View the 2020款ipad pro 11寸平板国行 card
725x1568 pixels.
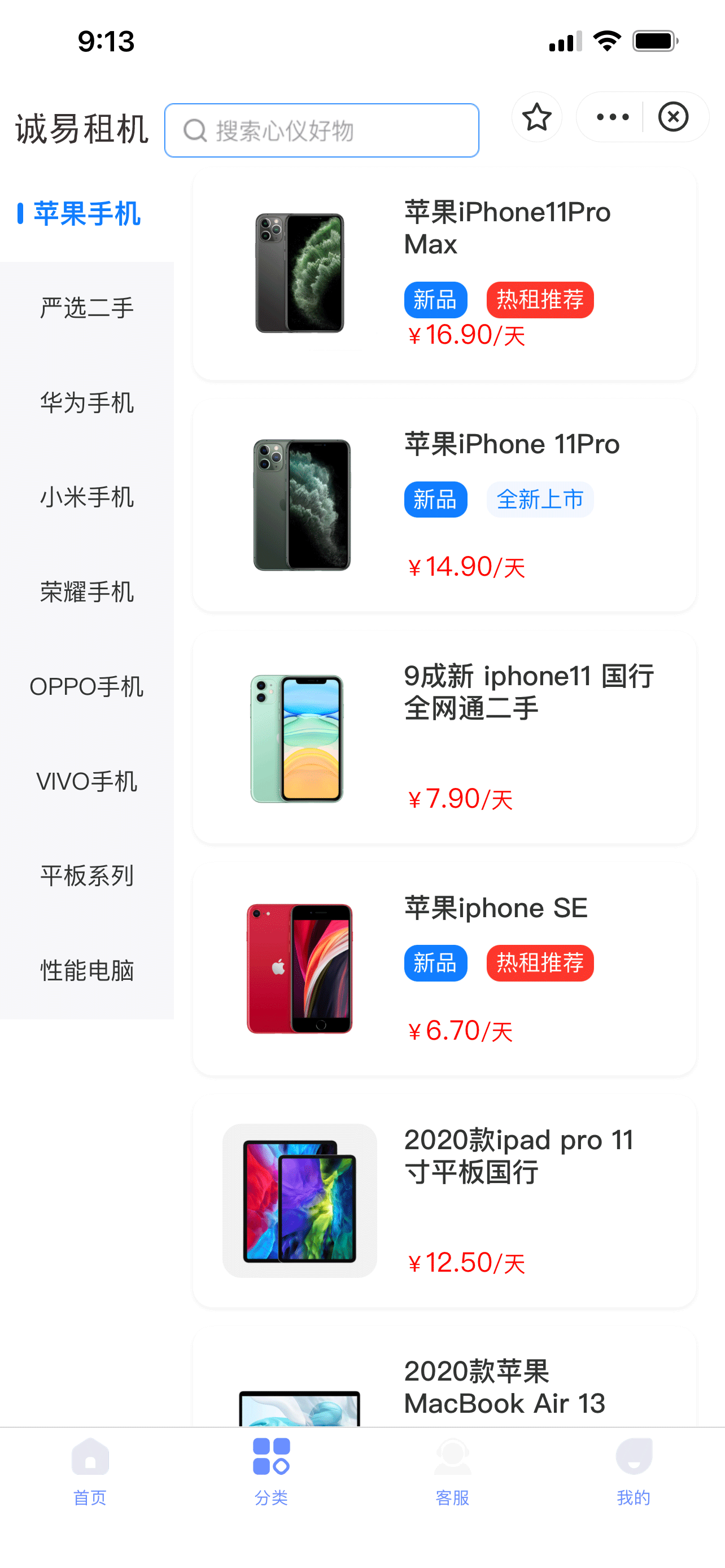(444, 1201)
